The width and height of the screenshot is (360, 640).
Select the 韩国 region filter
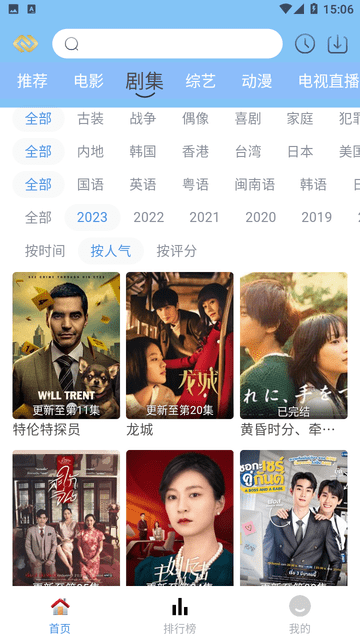(x=143, y=151)
